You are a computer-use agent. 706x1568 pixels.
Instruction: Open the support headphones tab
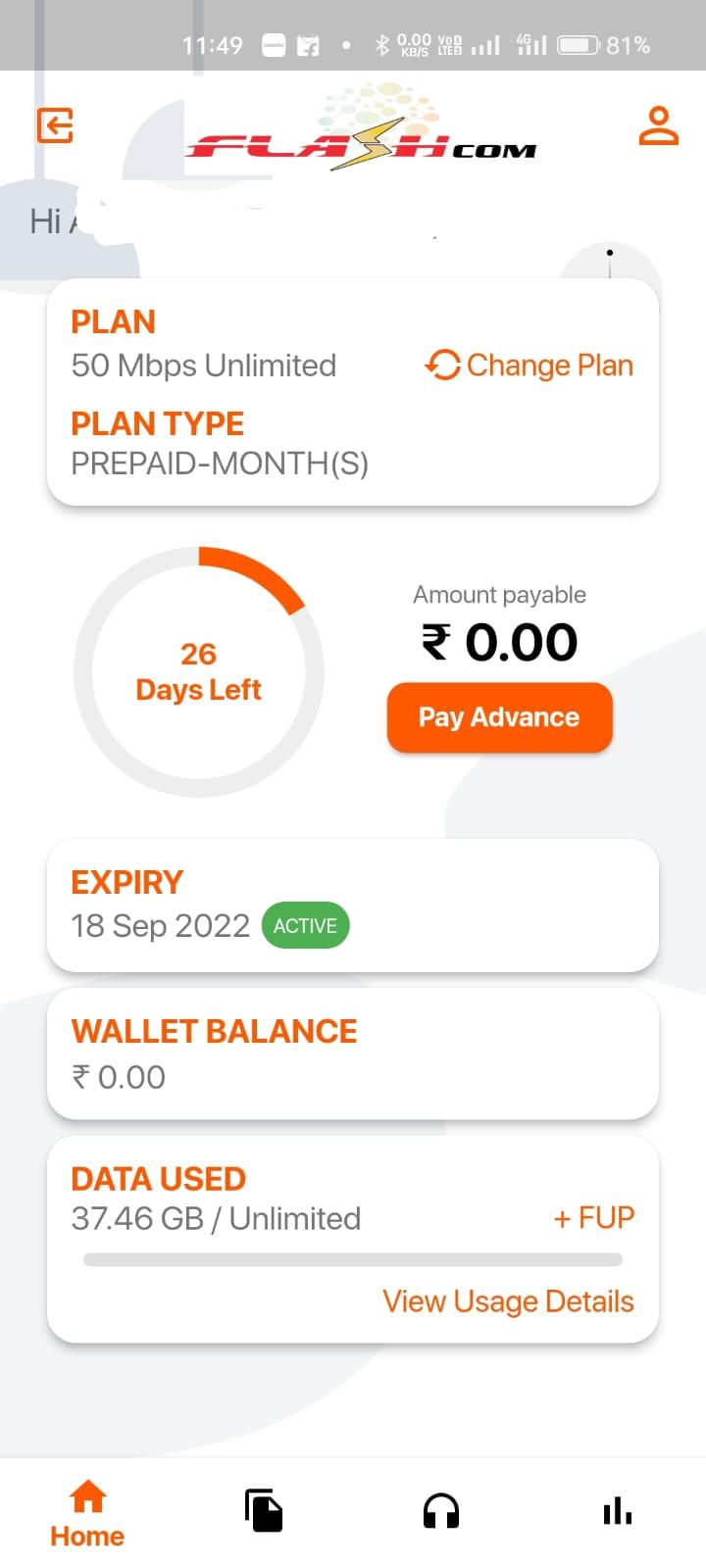tap(441, 1511)
